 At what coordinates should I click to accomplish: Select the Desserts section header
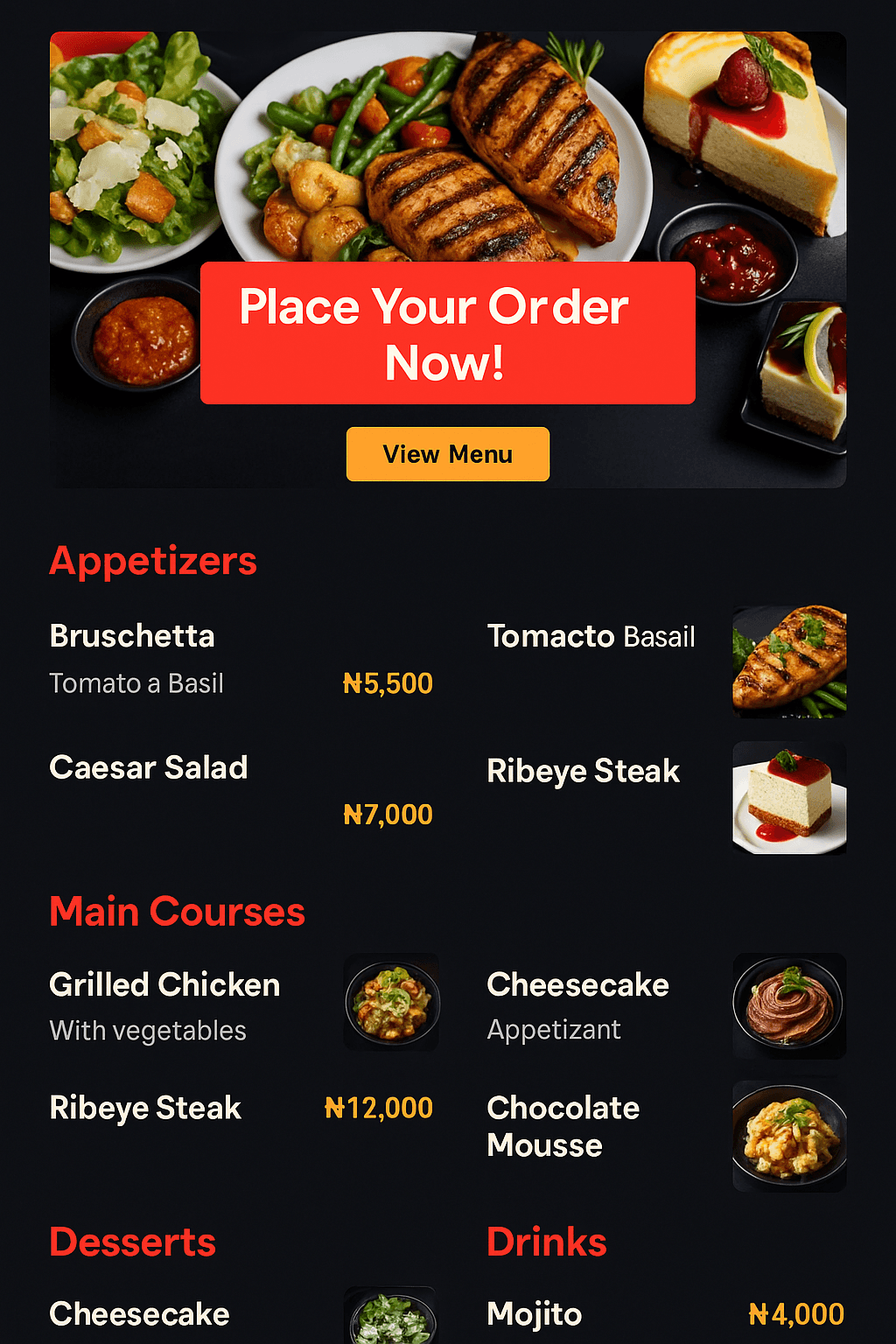[x=132, y=1241]
